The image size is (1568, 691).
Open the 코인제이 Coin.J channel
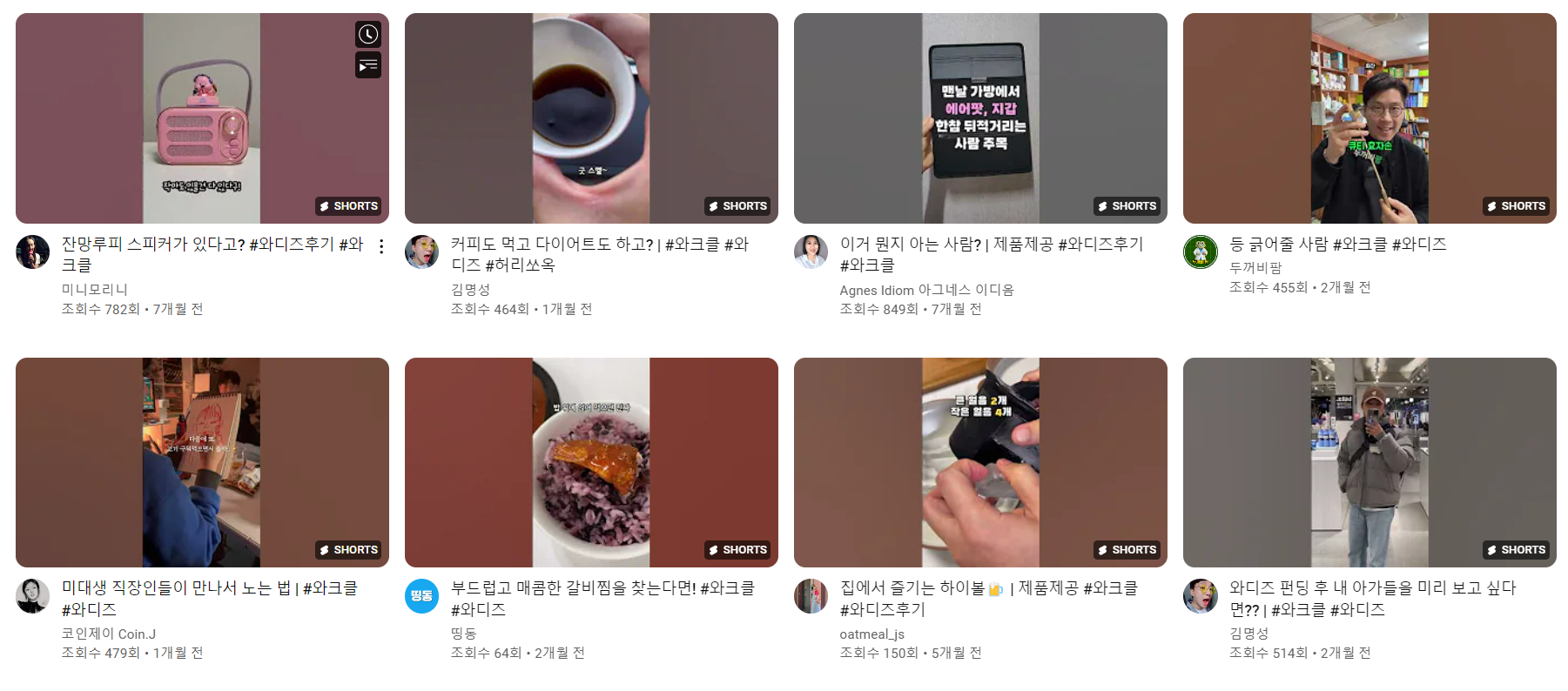tap(109, 634)
